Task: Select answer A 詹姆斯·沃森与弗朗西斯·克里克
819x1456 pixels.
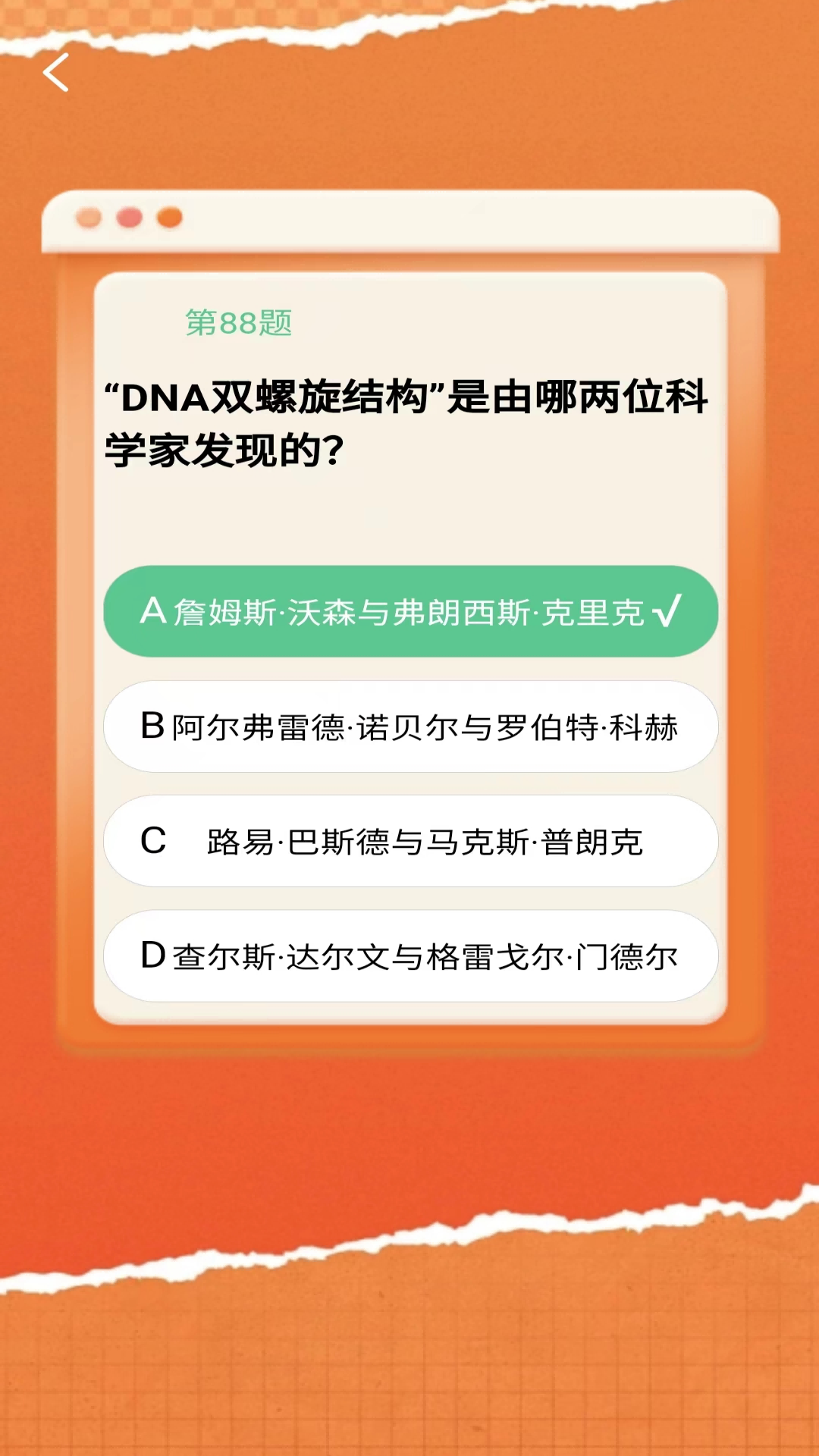Action: (410, 611)
